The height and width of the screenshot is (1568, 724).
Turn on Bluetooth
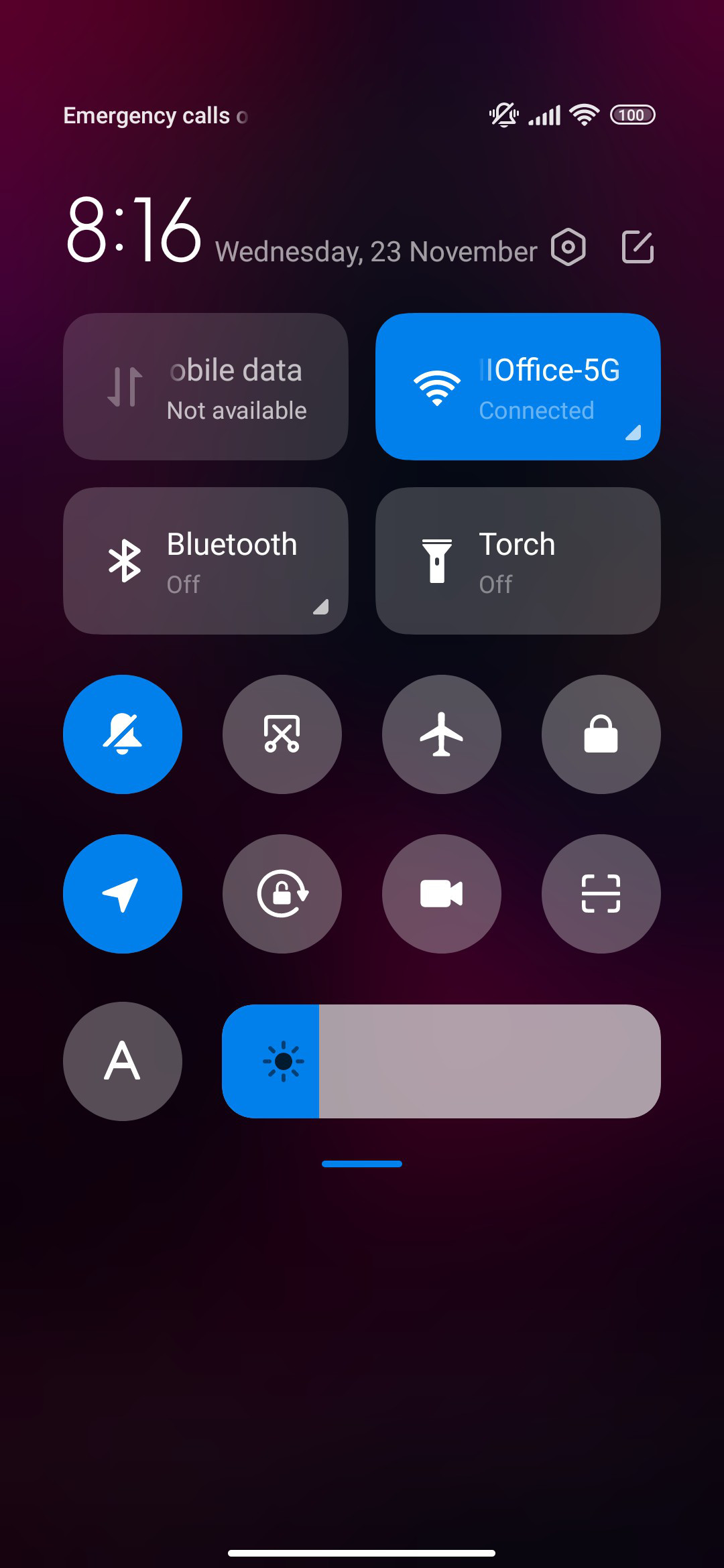click(206, 561)
